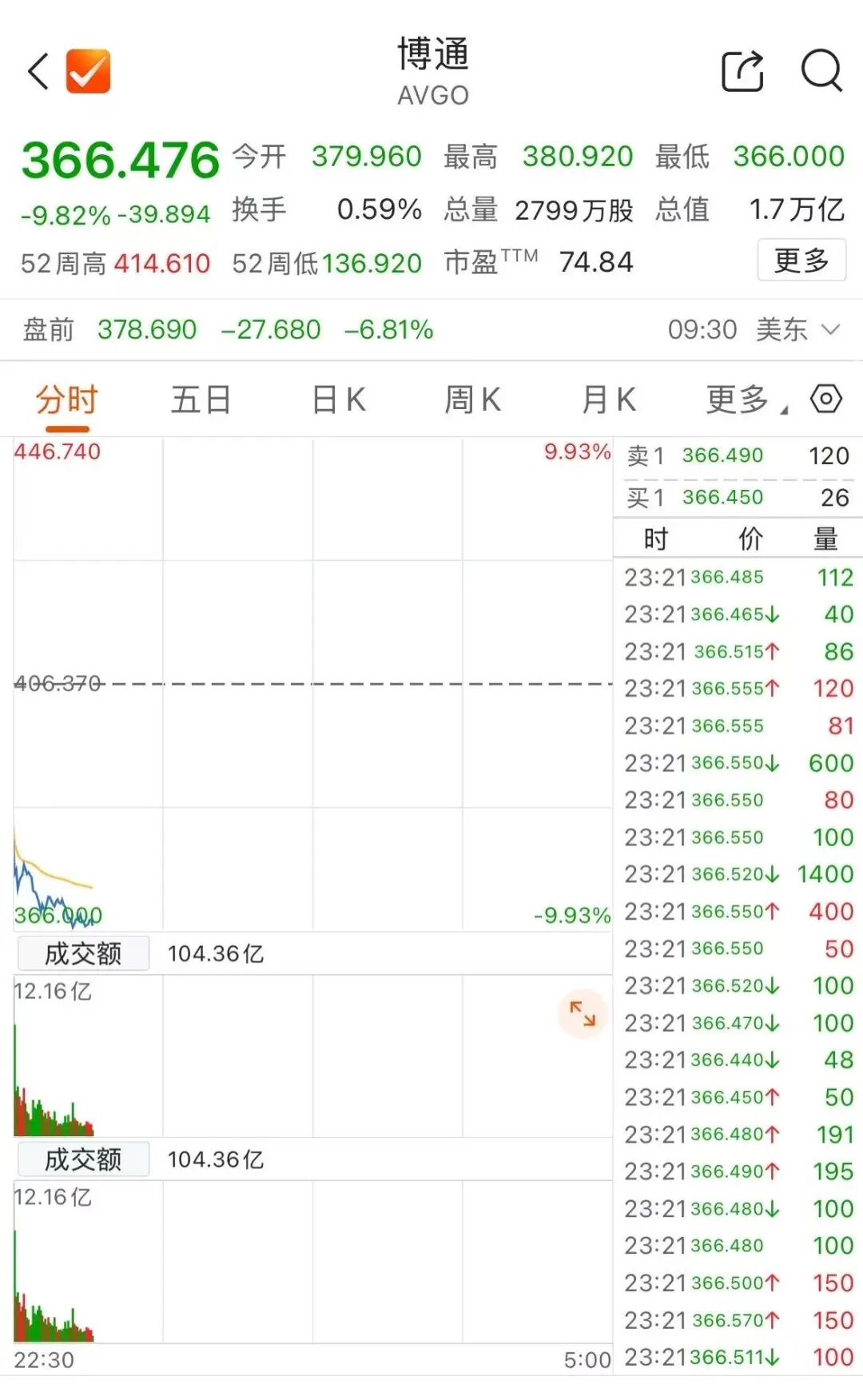863x1400 pixels.
Task: Select the 月K chart tab
Action: tap(608, 400)
